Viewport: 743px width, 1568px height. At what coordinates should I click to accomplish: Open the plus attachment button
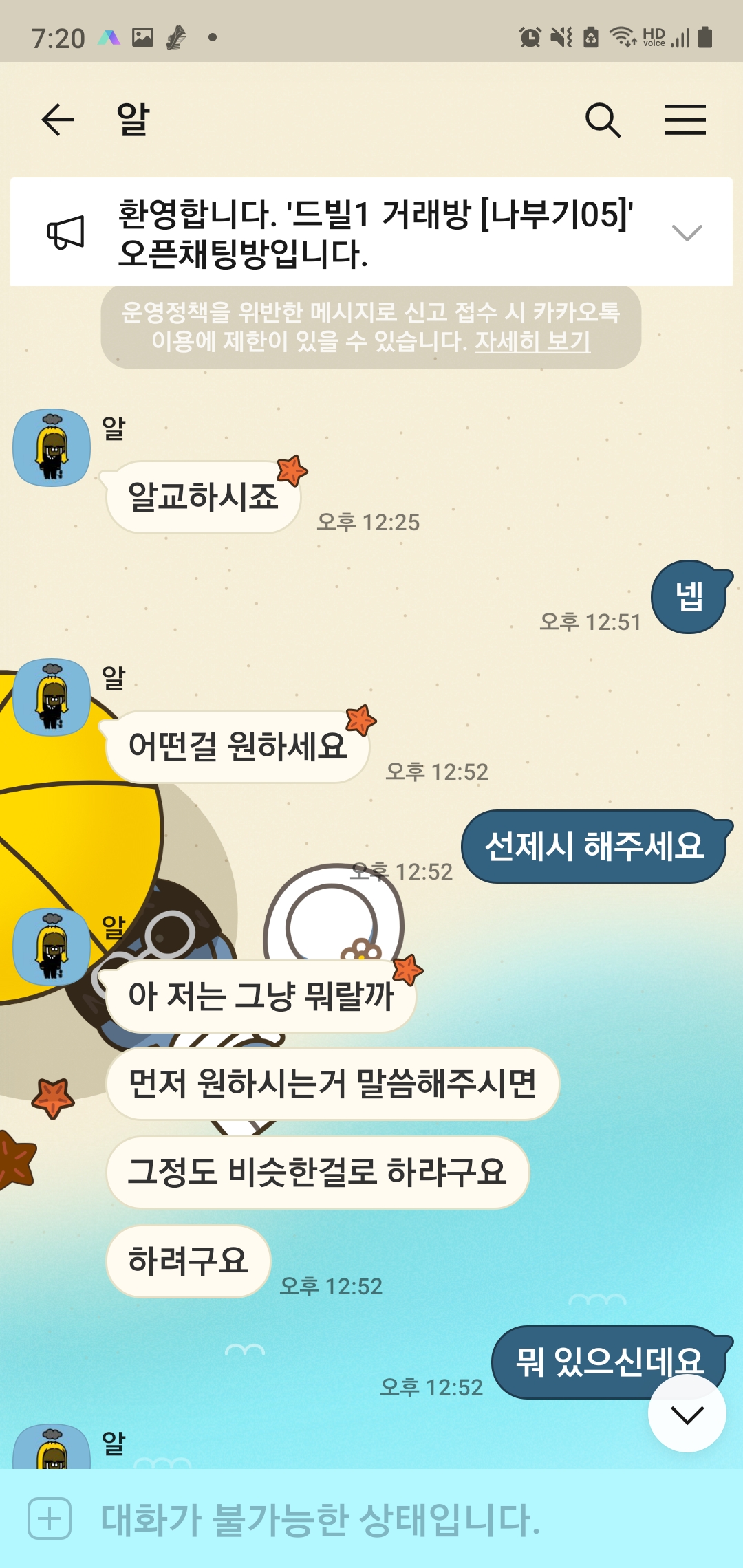(x=50, y=1518)
